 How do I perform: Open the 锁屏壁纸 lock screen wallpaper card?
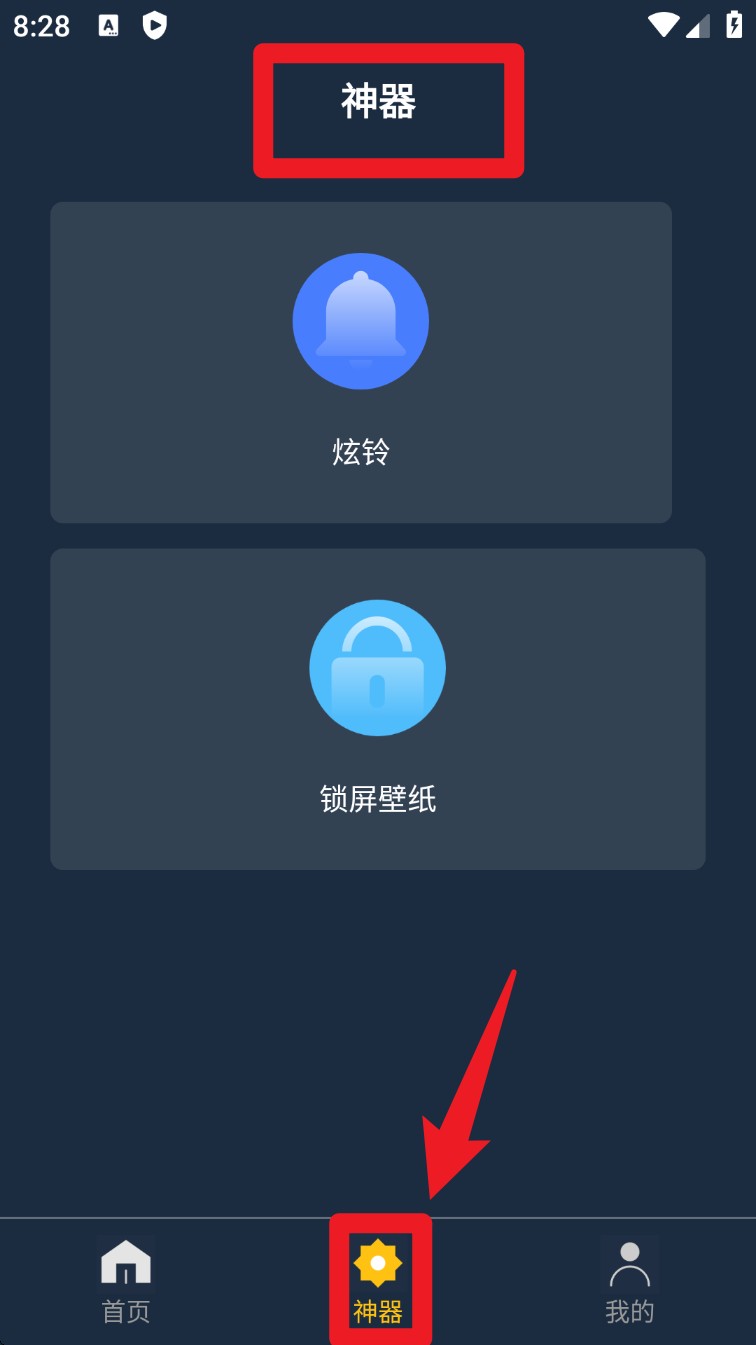(x=377, y=708)
